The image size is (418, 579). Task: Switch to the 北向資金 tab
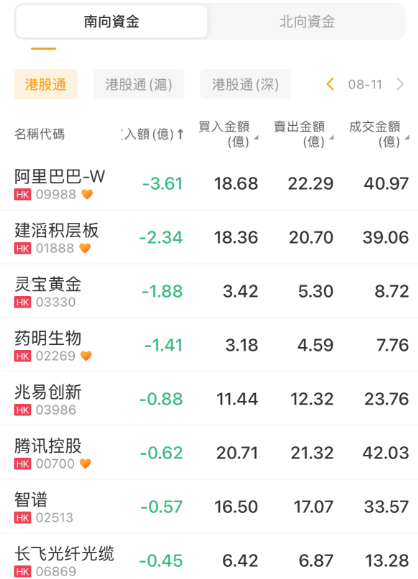coord(307,22)
